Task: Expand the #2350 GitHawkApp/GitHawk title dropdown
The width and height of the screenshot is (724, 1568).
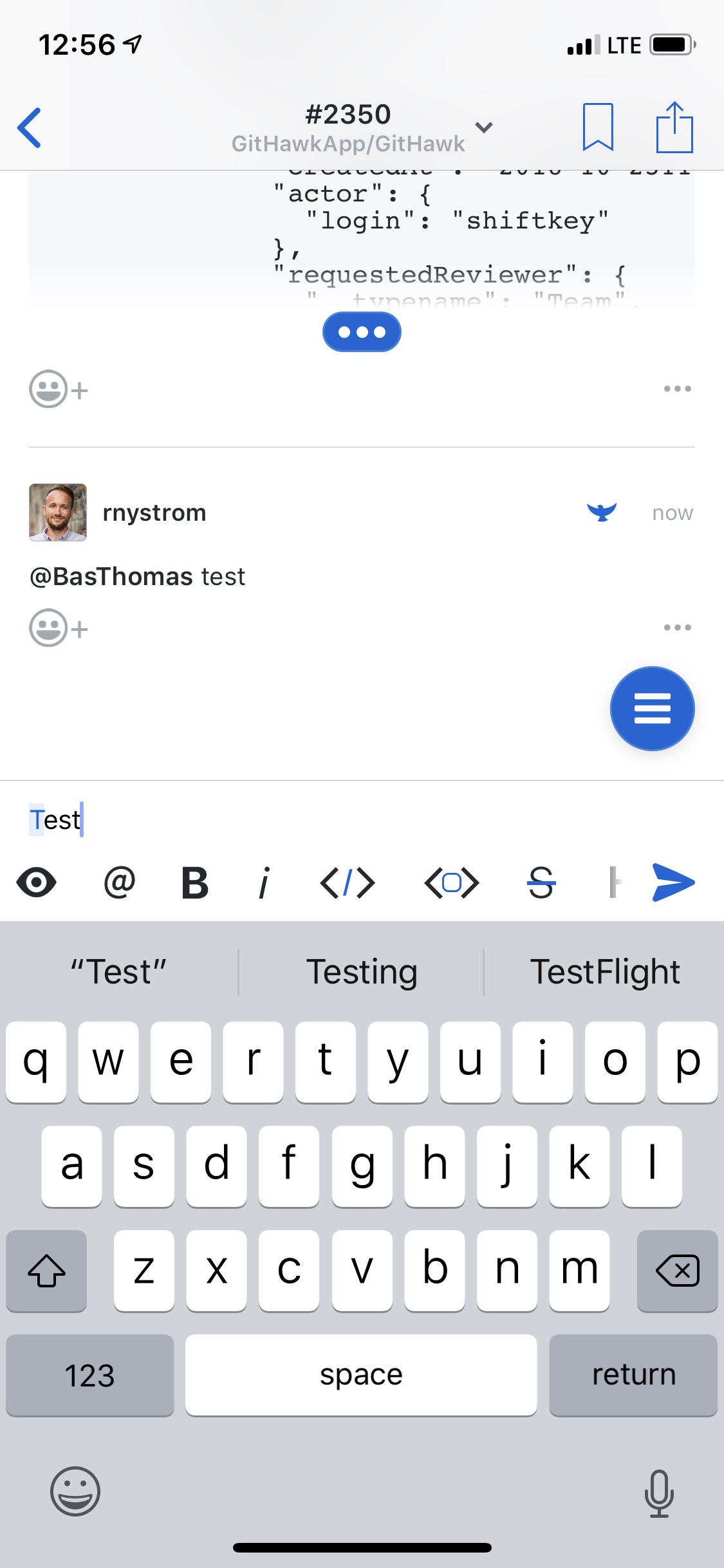Action: (x=484, y=127)
